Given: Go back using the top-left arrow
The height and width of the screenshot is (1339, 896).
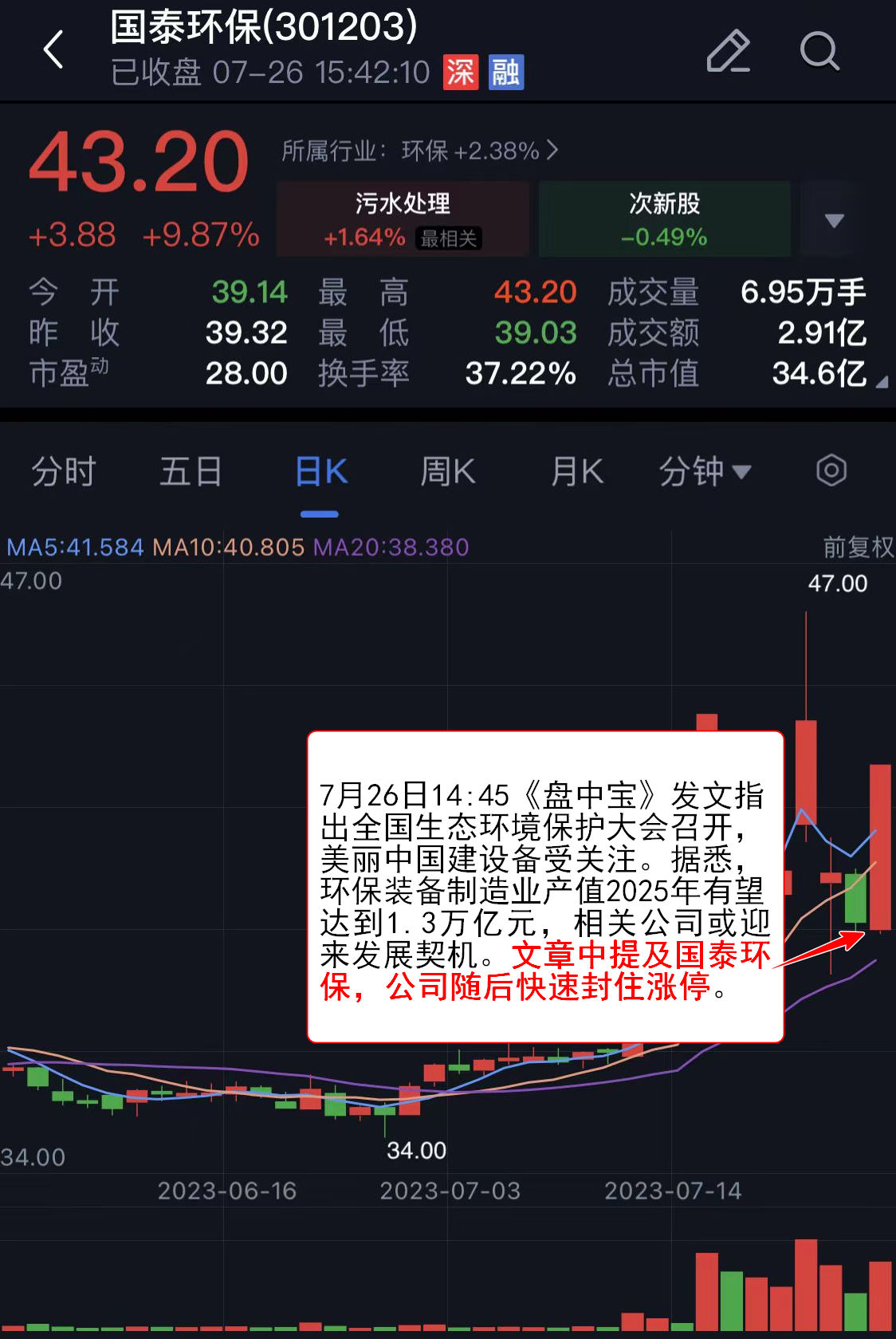Looking at the screenshot, I should (53, 50).
